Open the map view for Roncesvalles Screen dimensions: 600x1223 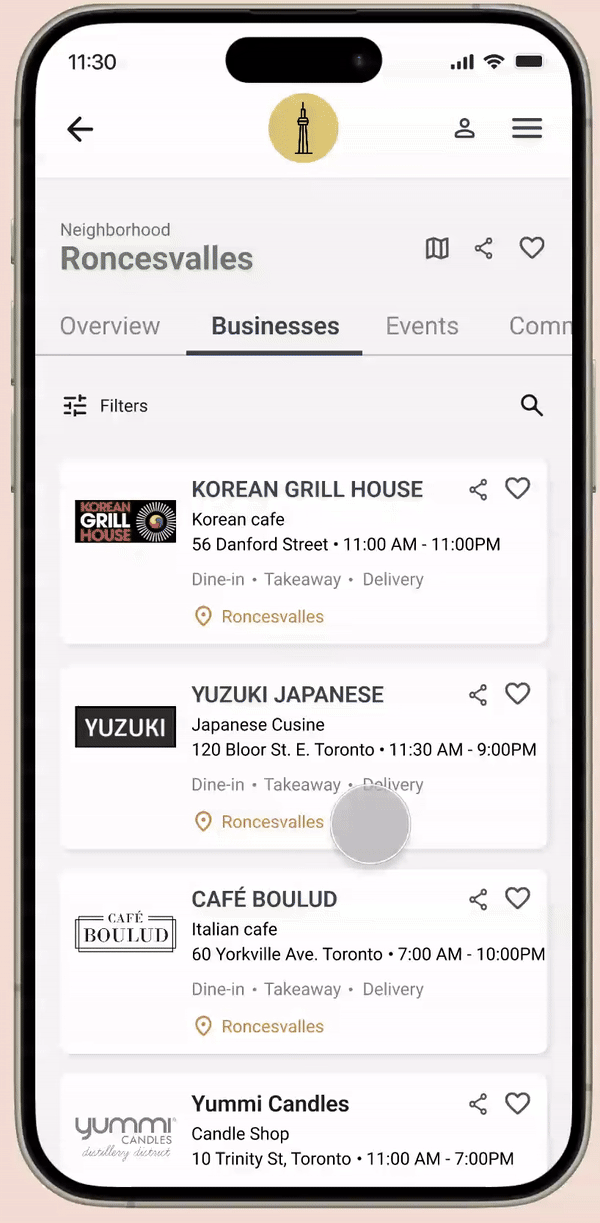point(437,248)
